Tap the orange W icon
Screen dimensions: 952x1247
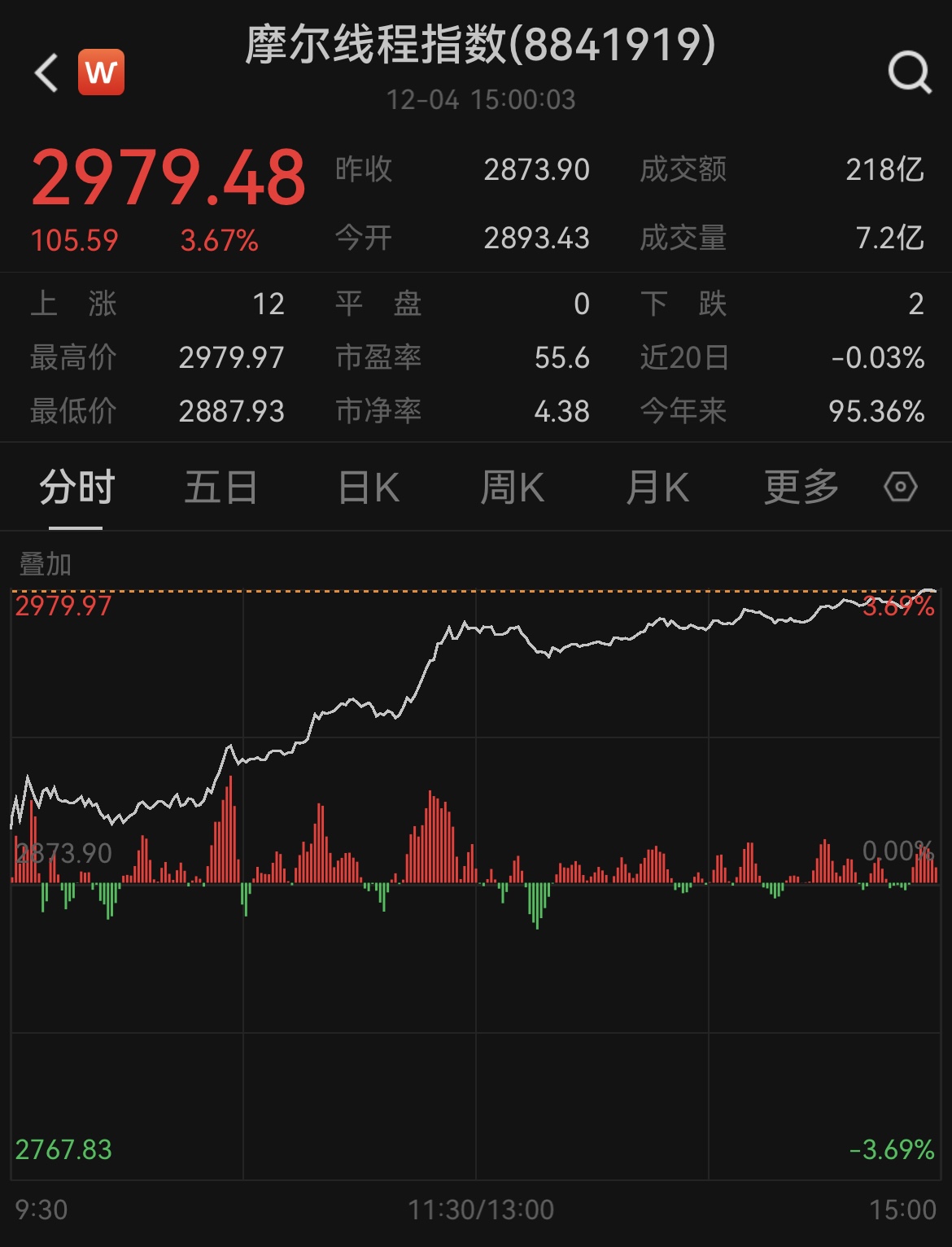pyautogui.click(x=101, y=73)
